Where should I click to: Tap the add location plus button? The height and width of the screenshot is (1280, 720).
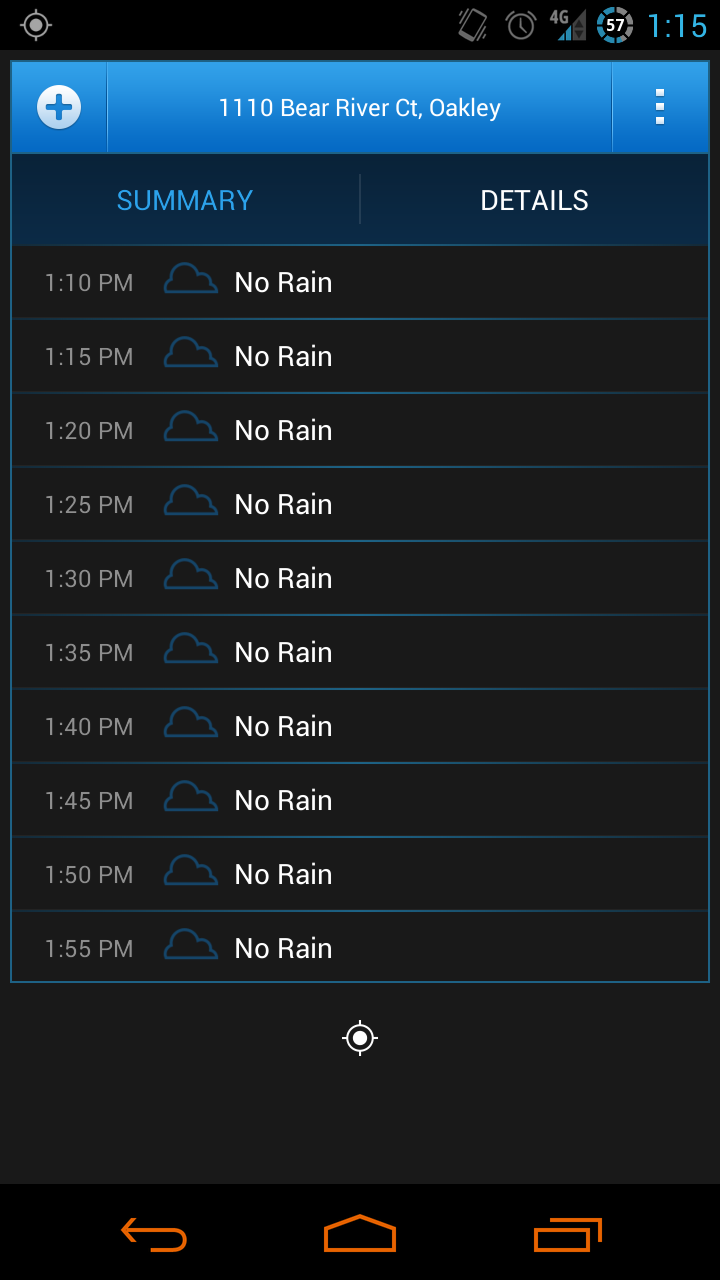pyautogui.click(x=59, y=107)
